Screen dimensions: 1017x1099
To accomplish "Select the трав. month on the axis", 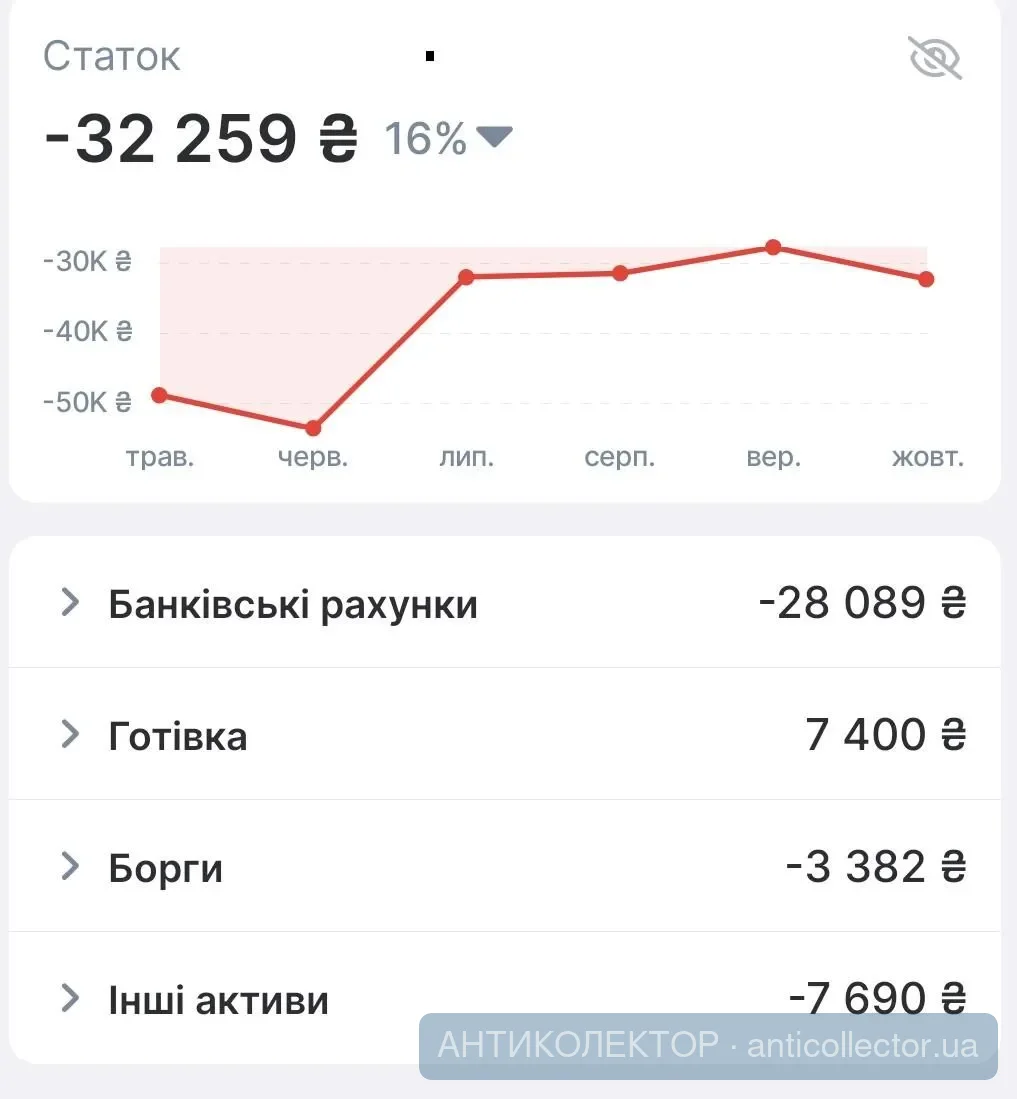I will pos(159,457).
